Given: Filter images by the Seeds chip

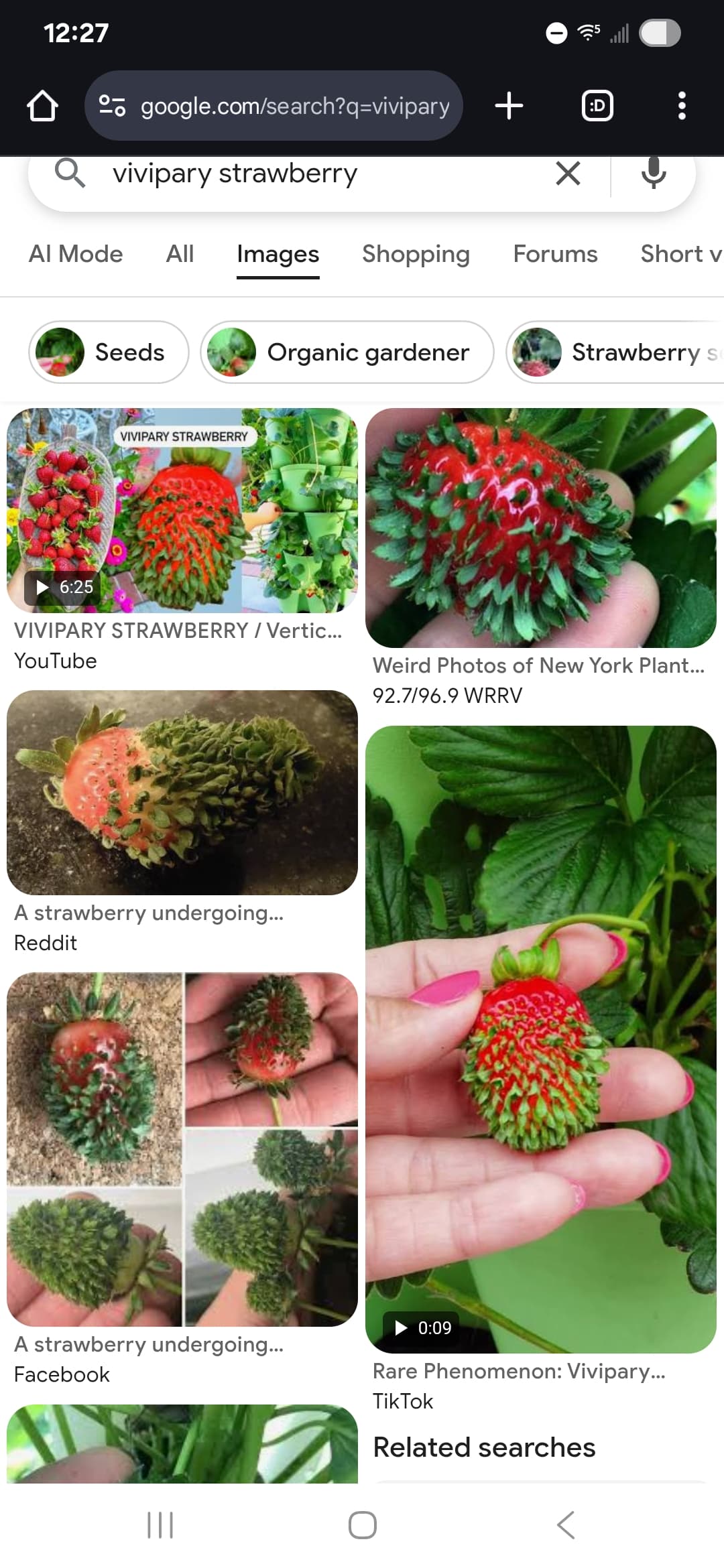Looking at the screenshot, I should (x=109, y=352).
